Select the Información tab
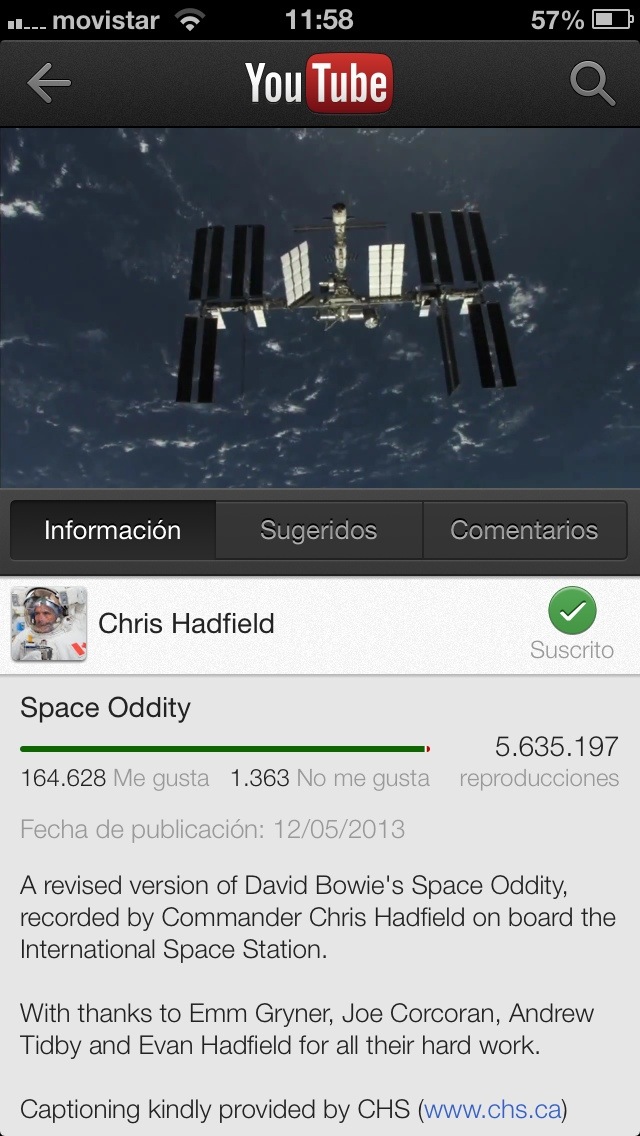 click(113, 530)
